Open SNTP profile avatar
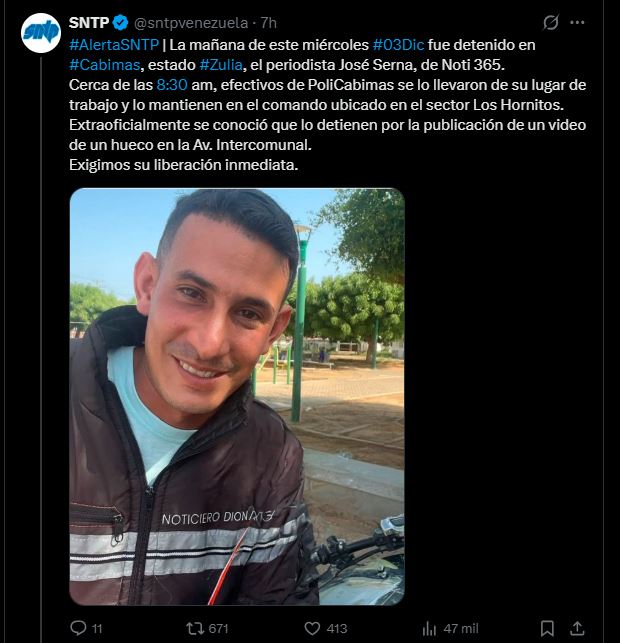The image size is (620, 643). [41, 33]
